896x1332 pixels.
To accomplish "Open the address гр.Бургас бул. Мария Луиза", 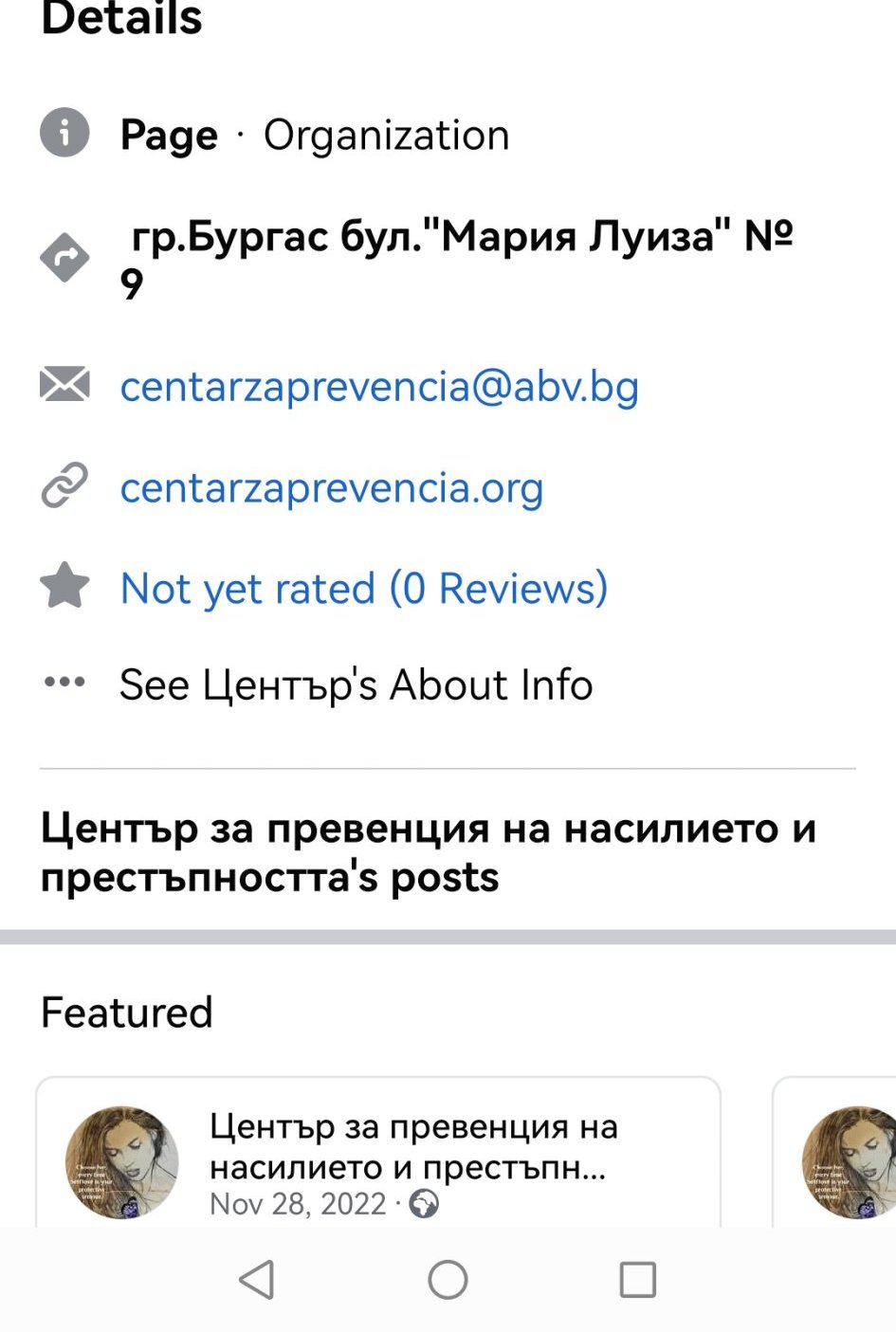I will 455,258.
